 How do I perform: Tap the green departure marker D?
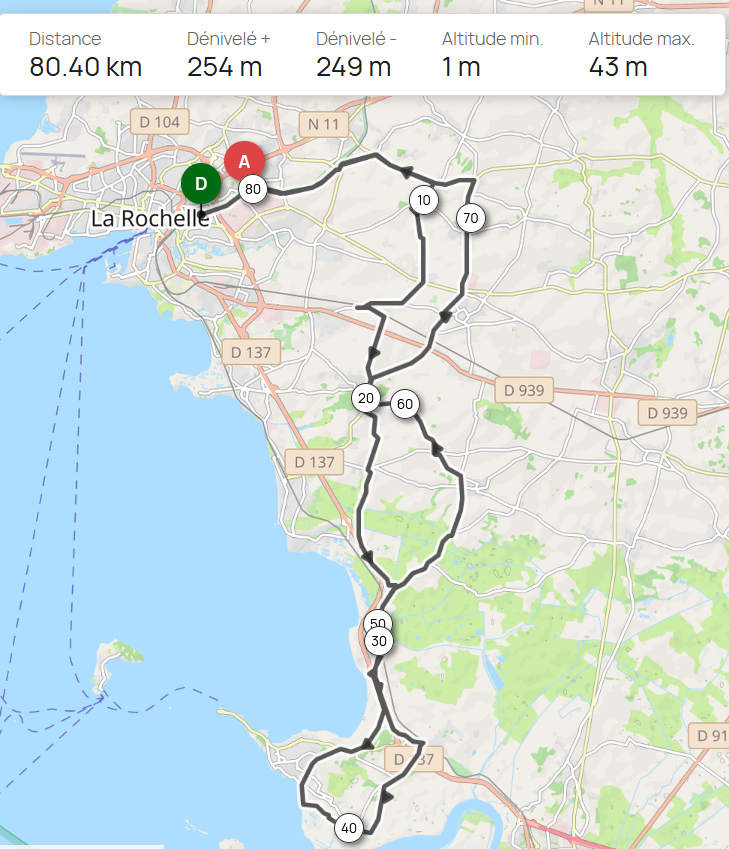click(x=201, y=184)
